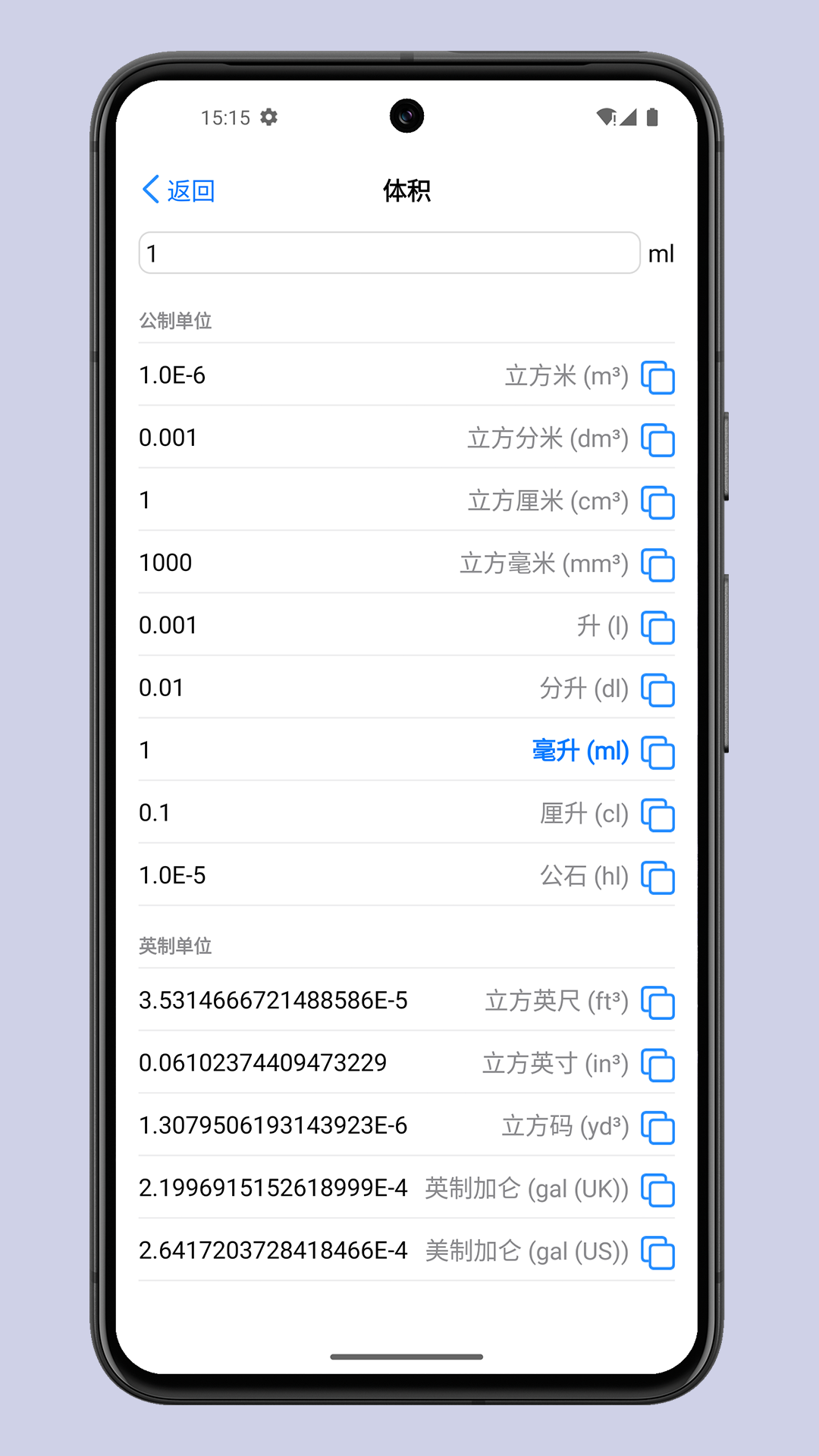
Task: Copy the 立方码 (yd³) result
Action: click(657, 1128)
